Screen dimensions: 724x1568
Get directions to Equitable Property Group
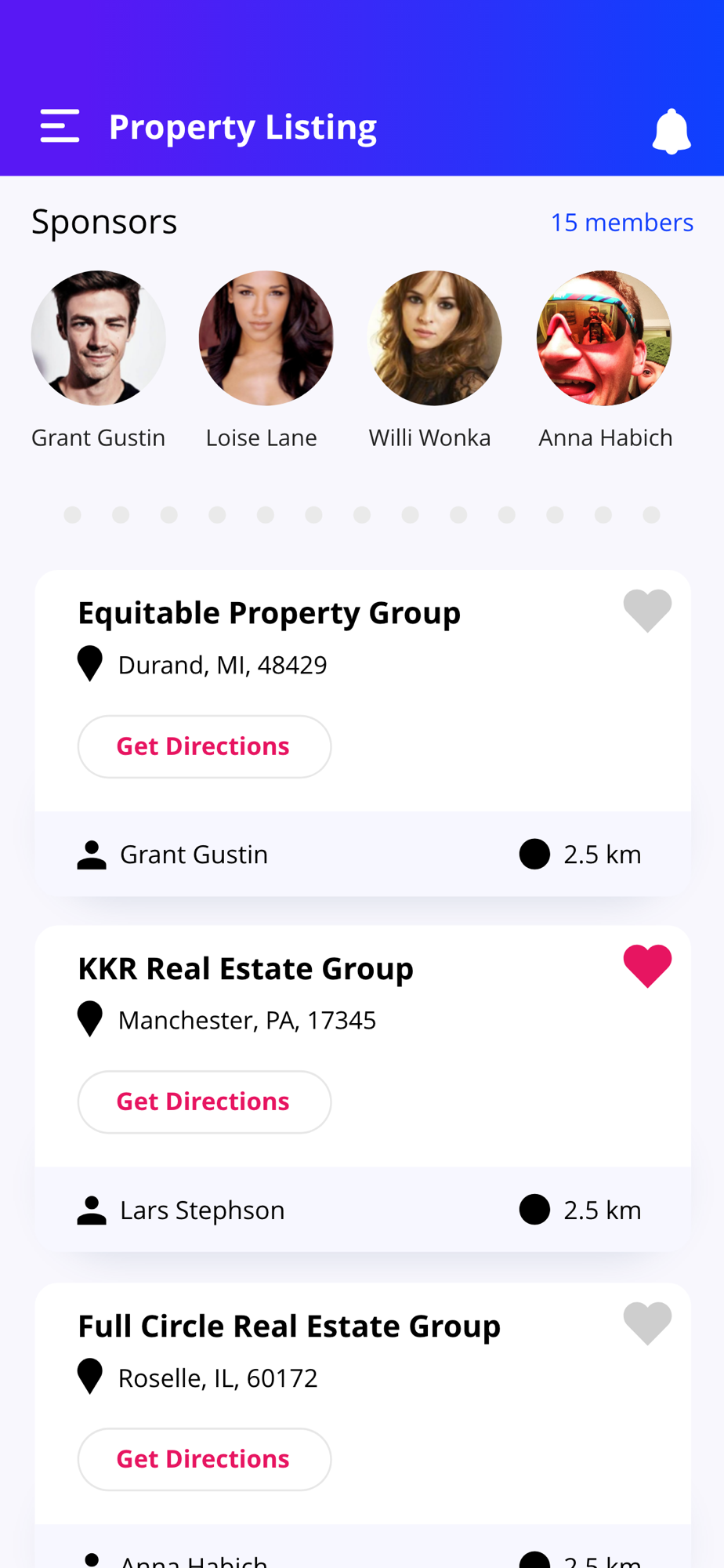coord(205,746)
